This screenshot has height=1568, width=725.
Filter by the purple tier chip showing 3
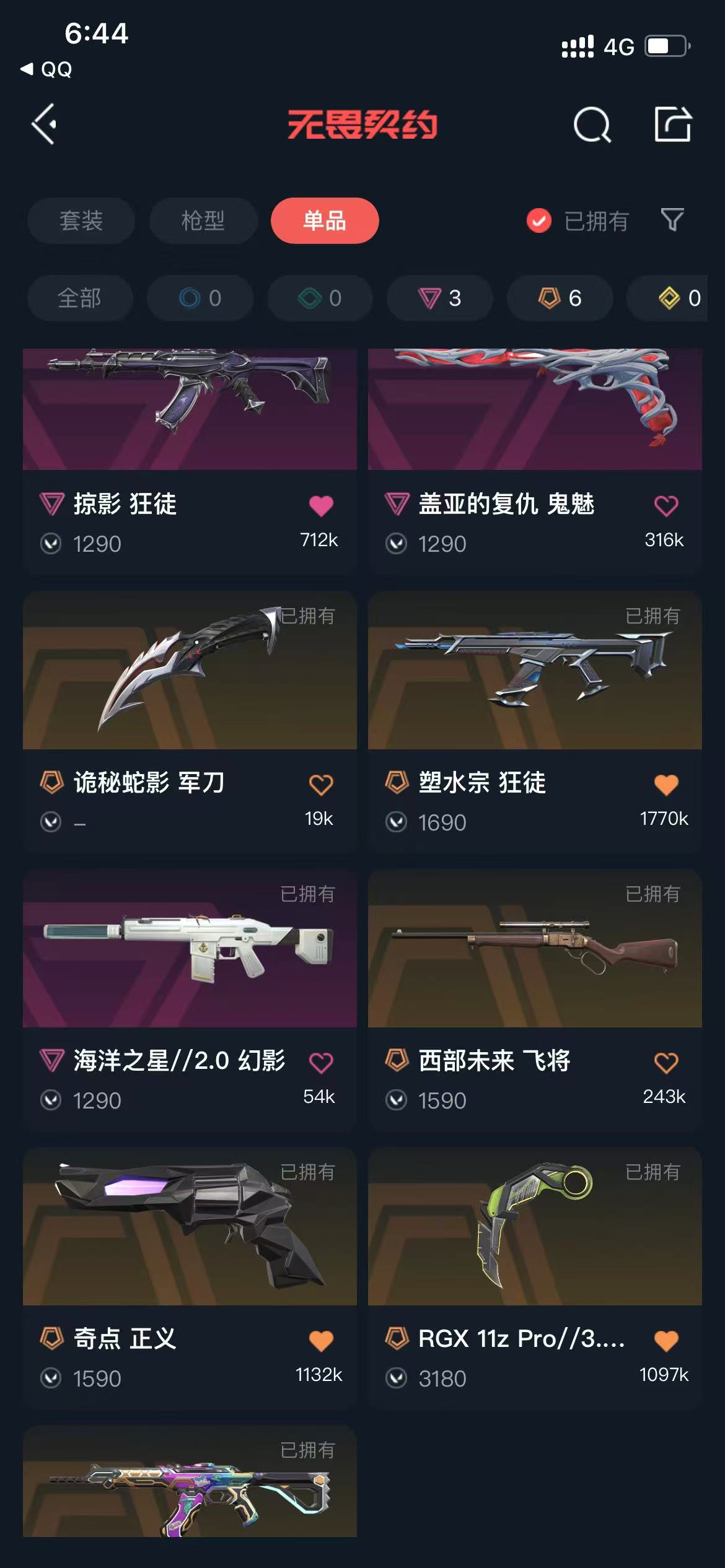click(x=439, y=298)
